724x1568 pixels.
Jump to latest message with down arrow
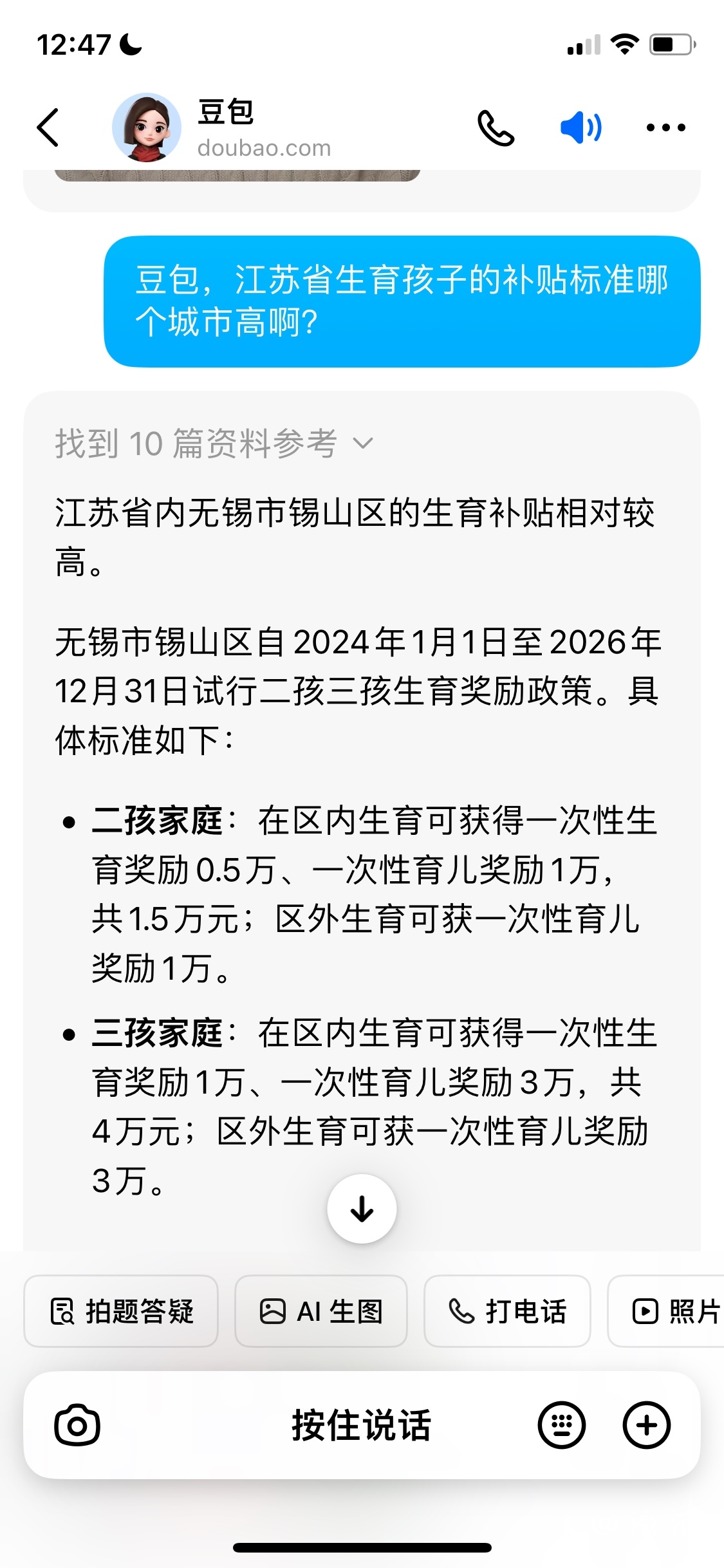coord(362,1209)
